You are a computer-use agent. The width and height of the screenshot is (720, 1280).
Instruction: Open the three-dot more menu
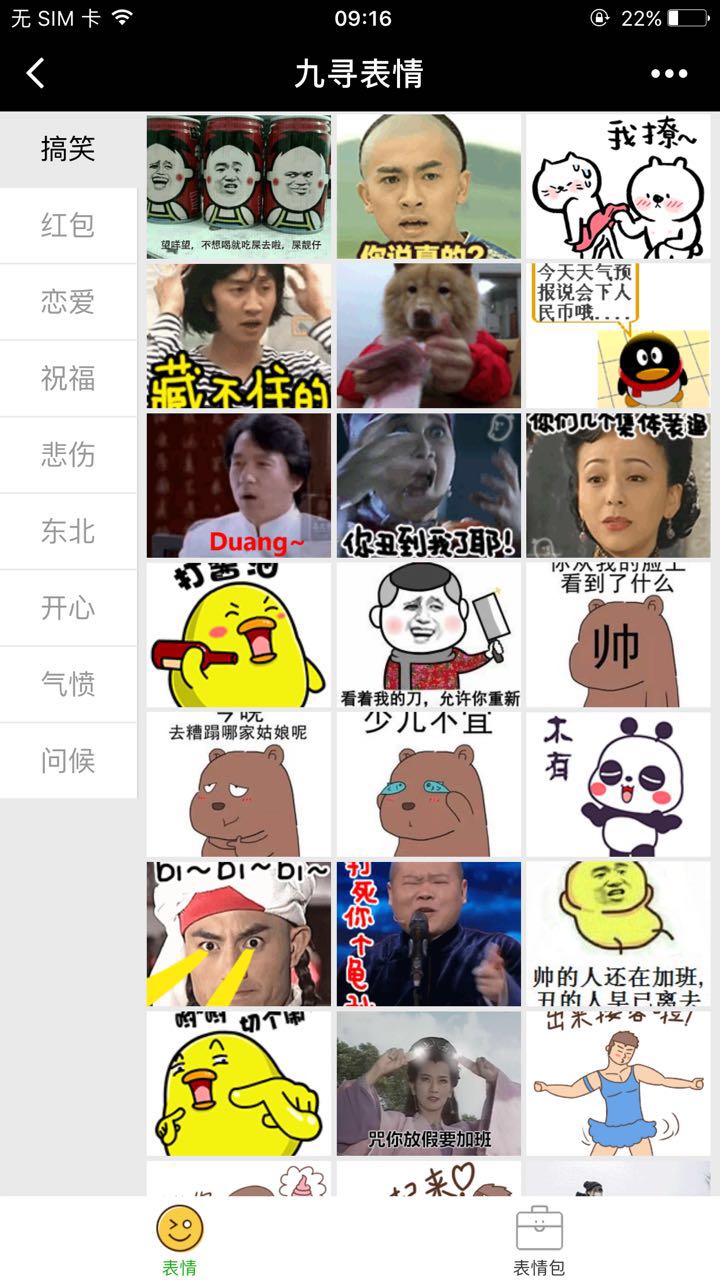pyautogui.click(x=669, y=73)
